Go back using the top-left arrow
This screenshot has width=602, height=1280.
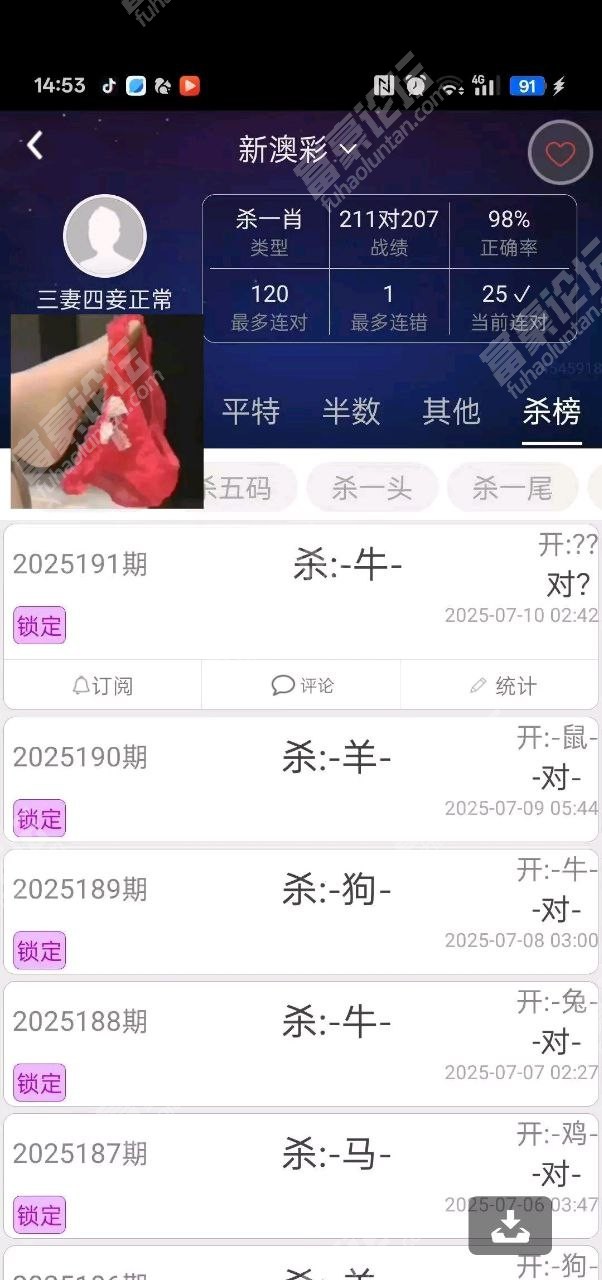point(35,146)
